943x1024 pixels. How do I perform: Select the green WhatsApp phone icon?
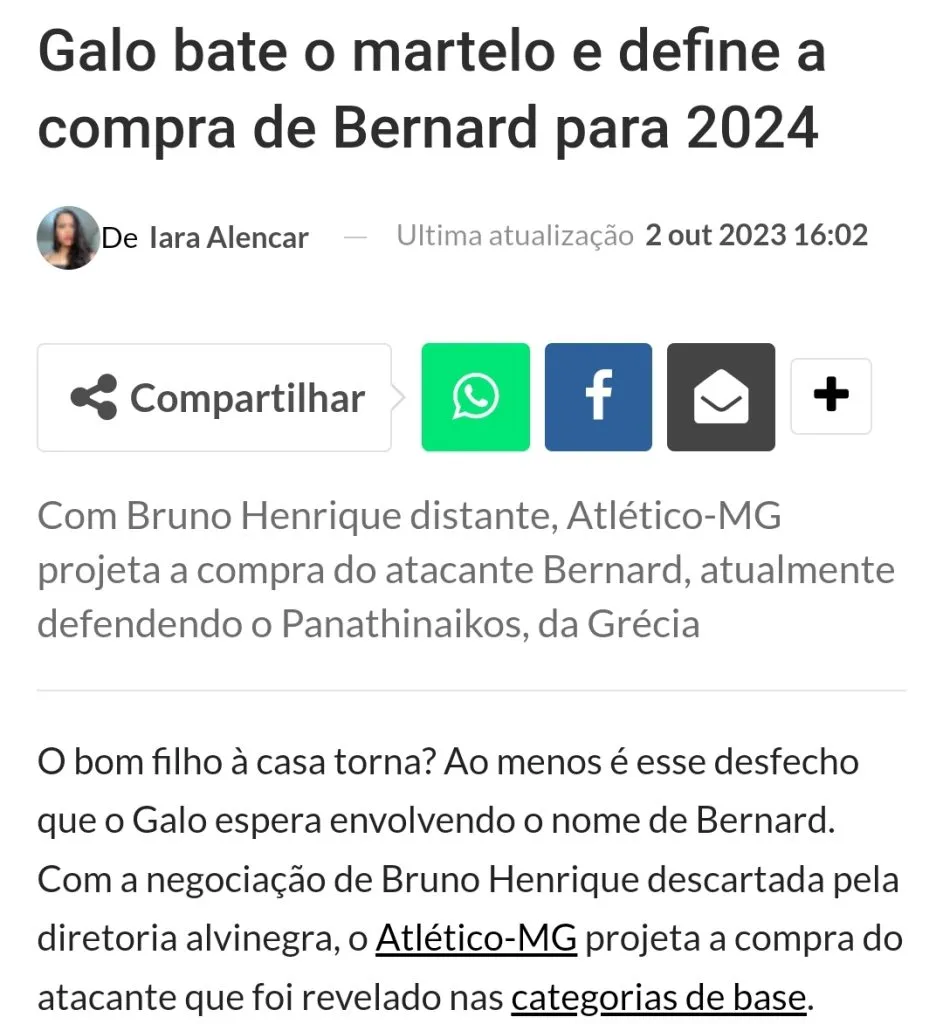pyautogui.click(x=475, y=396)
